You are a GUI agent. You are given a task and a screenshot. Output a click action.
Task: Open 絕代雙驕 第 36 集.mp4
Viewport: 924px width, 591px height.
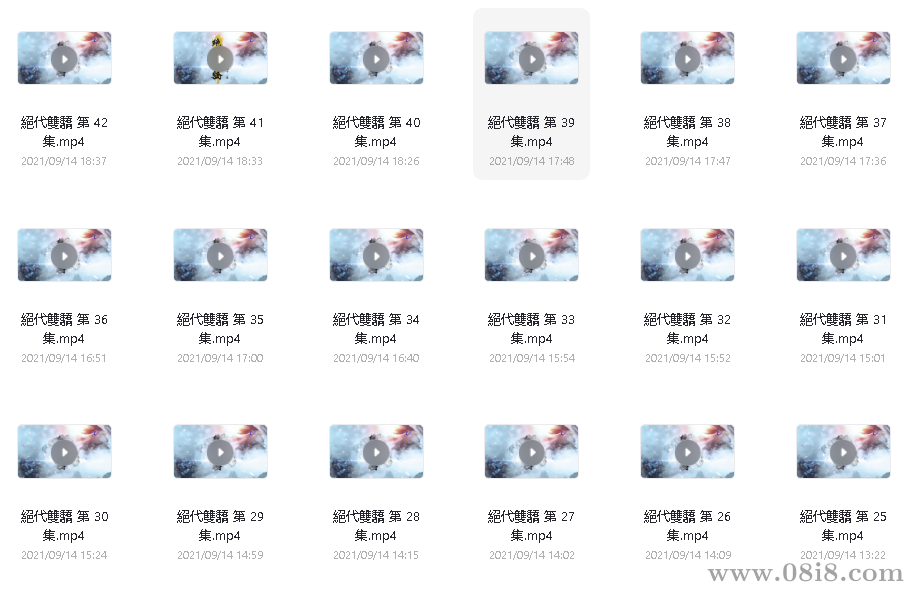[x=64, y=255]
